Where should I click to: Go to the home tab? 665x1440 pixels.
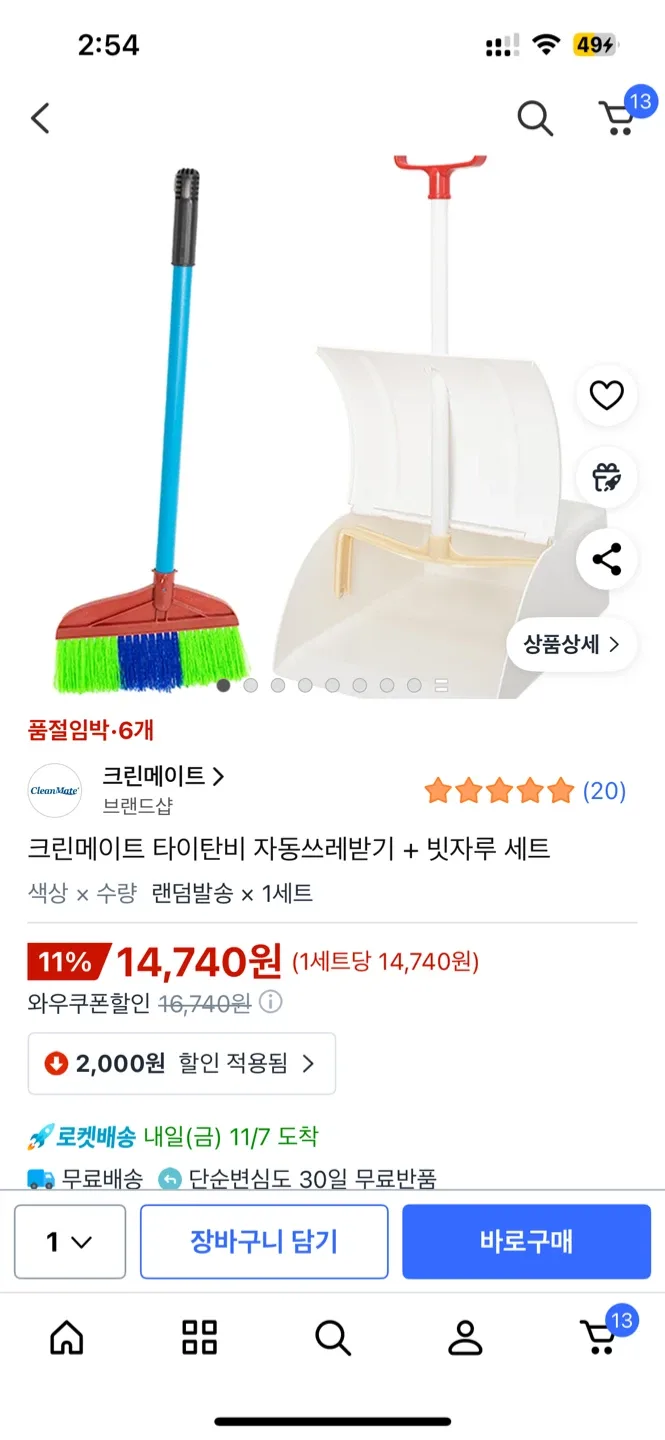67,1337
